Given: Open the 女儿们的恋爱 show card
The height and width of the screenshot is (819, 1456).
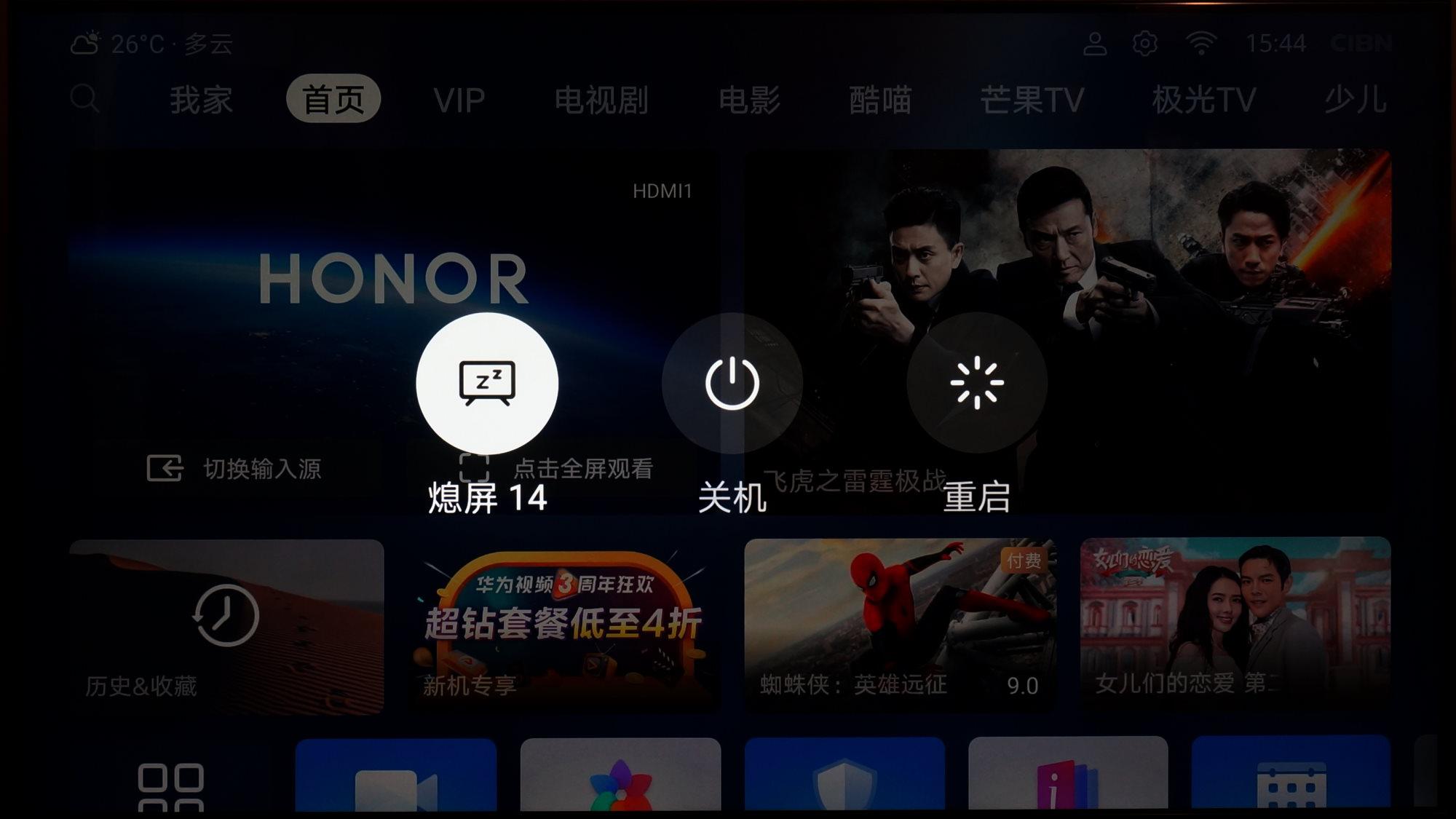Looking at the screenshot, I should 1235,626.
